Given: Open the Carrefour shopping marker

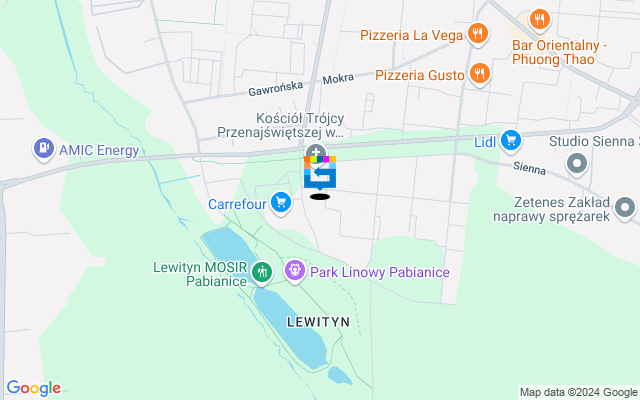Looking at the screenshot, I should pyautogui.click(x=281, y=204).
